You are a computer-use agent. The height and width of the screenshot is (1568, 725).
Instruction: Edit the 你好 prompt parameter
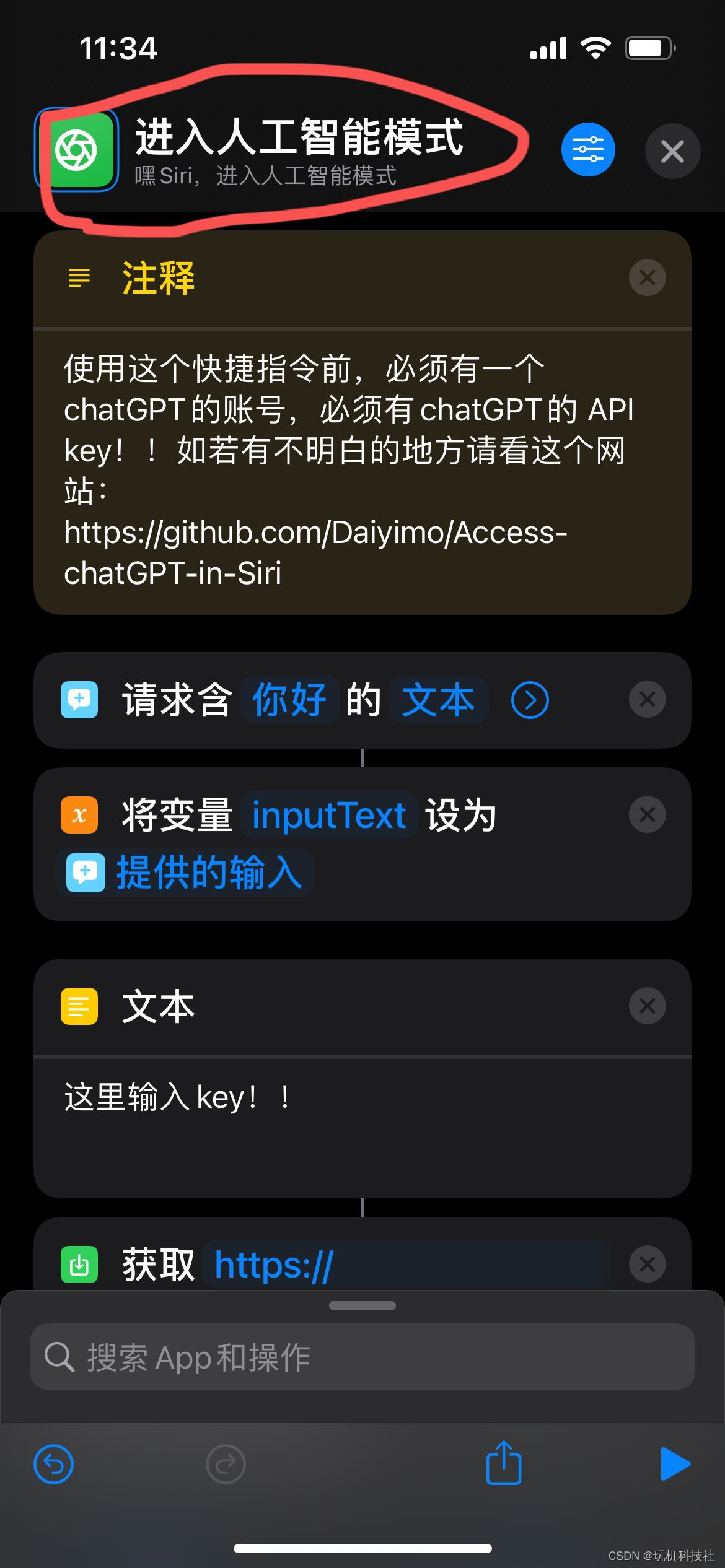(x=289, y=700)
